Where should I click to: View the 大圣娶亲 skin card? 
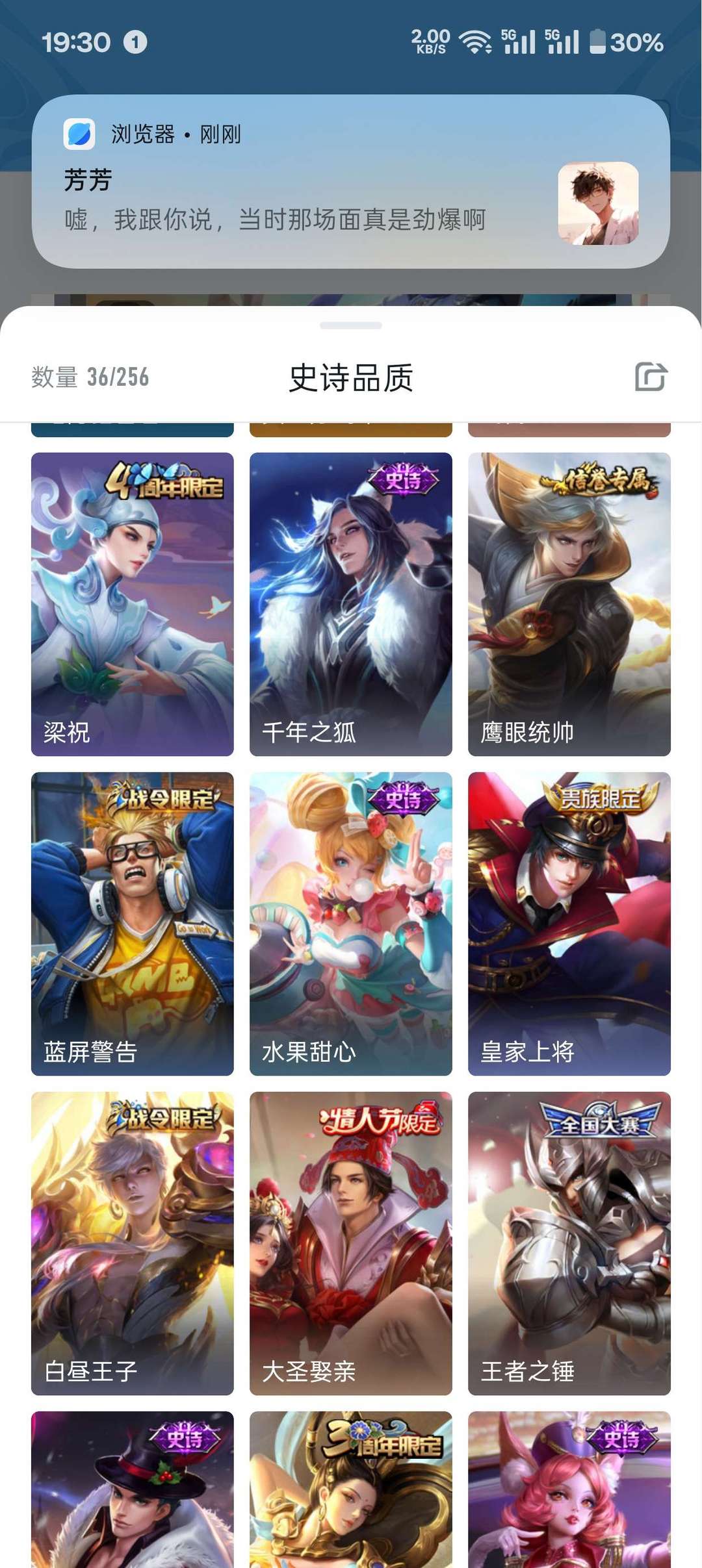coord(351,1243)
